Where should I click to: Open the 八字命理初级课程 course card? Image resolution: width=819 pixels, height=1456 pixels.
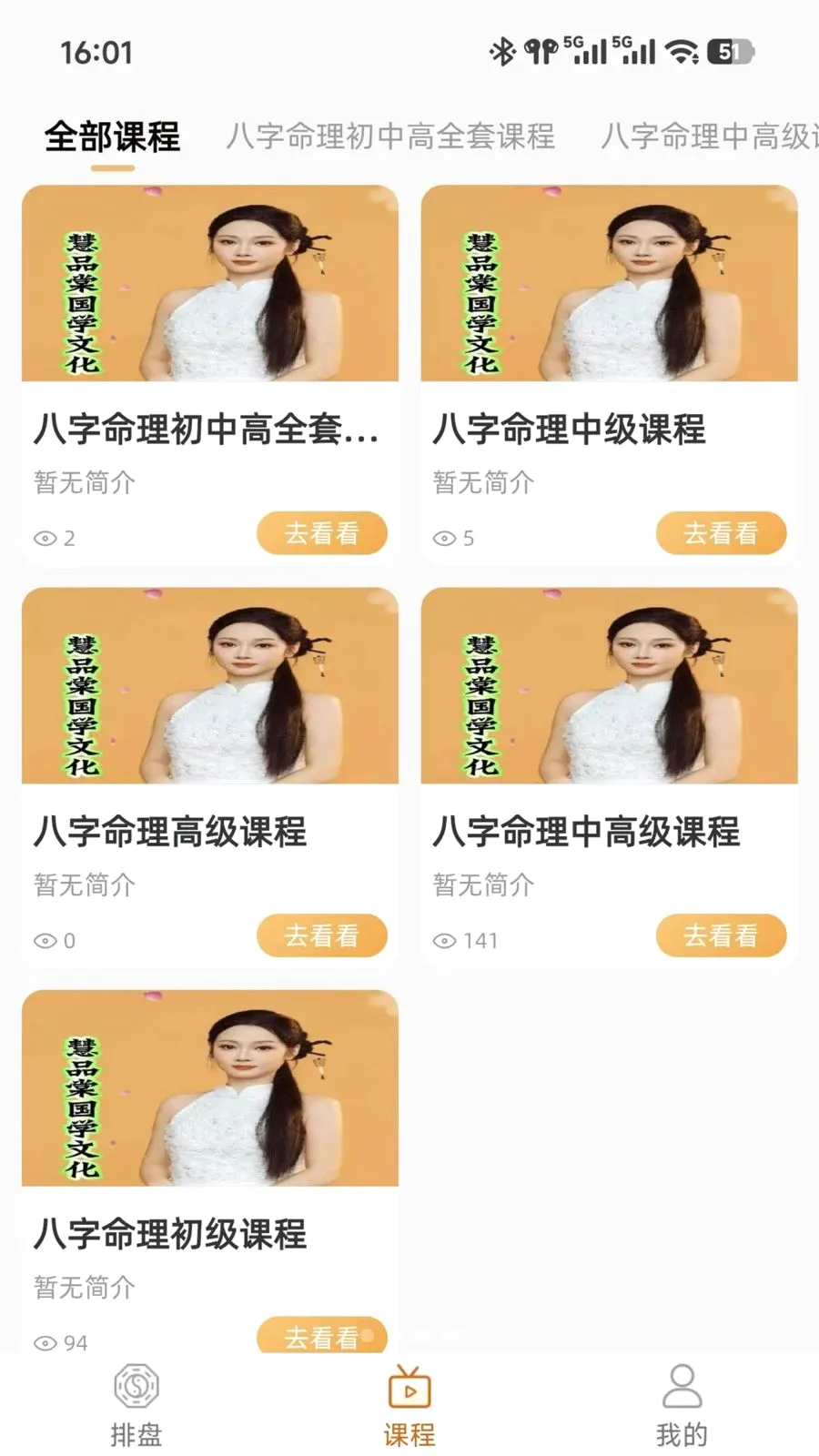[210, 1170]
